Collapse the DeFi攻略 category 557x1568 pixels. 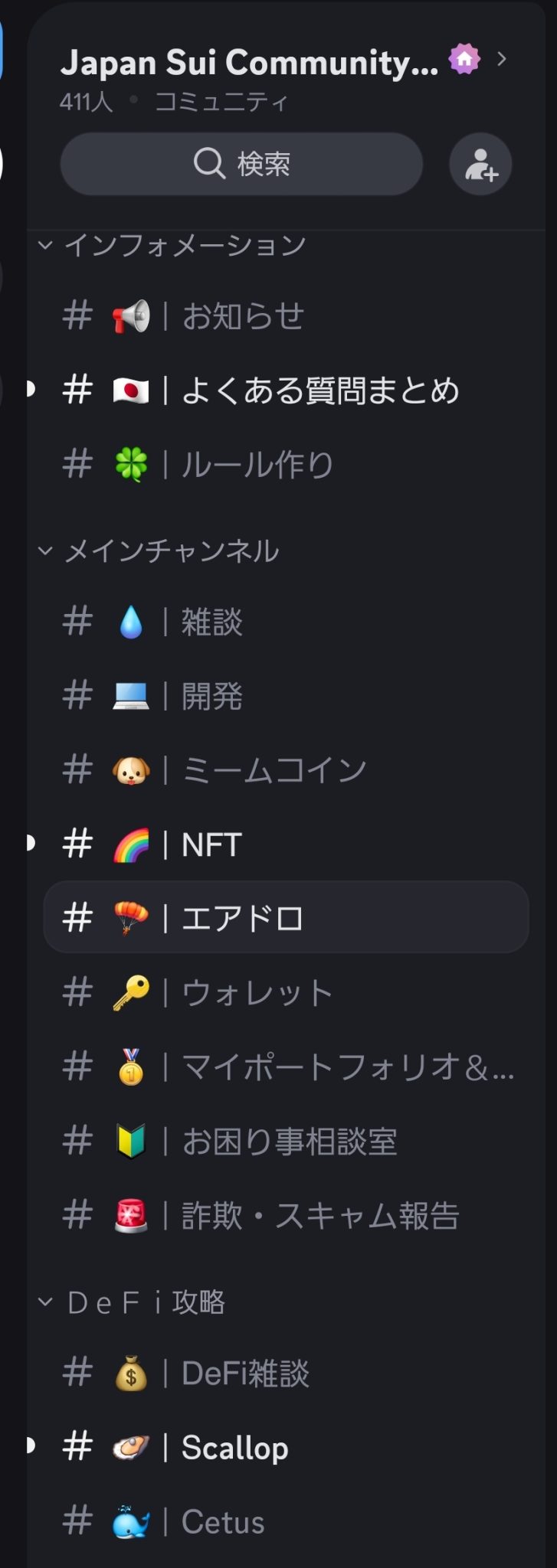point(46,1302)
